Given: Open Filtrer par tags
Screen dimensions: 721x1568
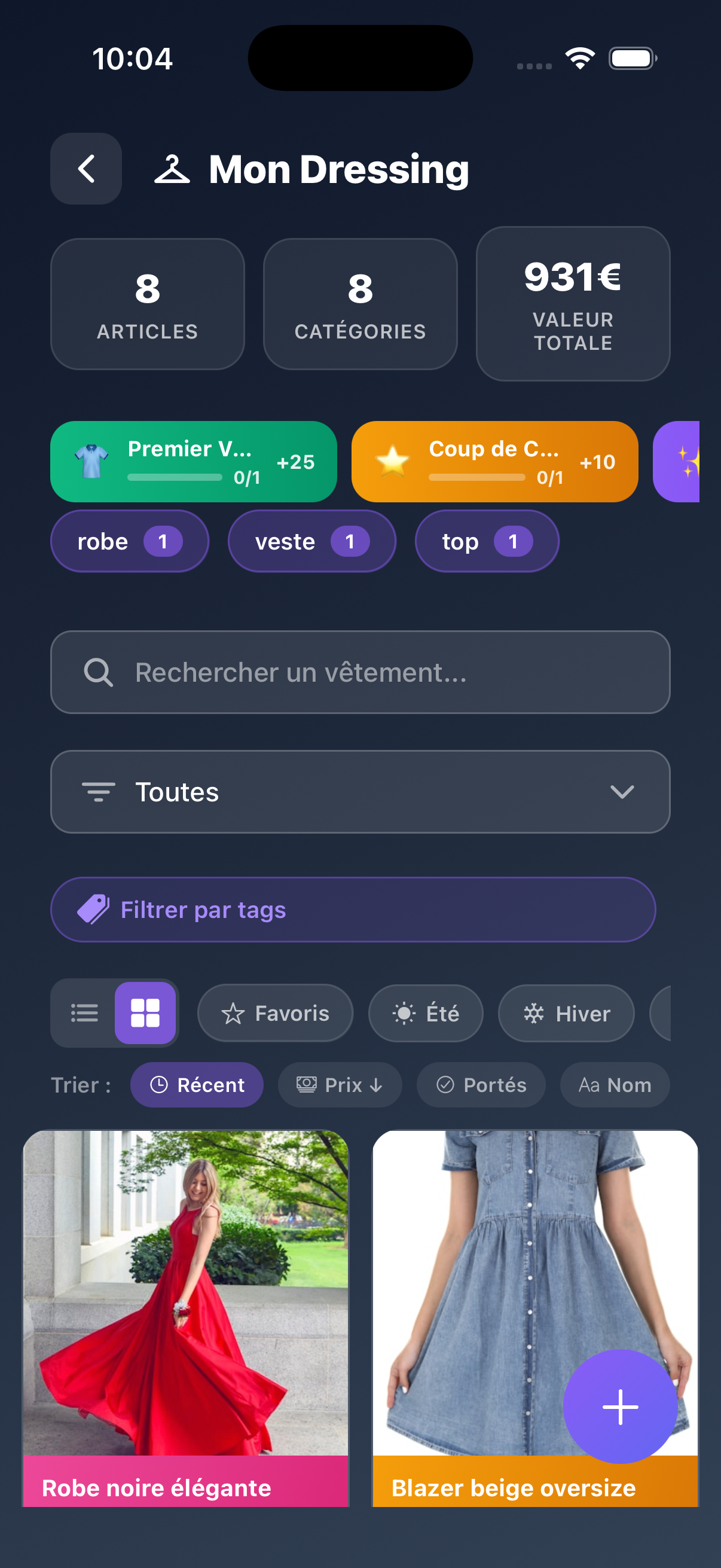Looking at the screenshot, I should tap(353, 910).
